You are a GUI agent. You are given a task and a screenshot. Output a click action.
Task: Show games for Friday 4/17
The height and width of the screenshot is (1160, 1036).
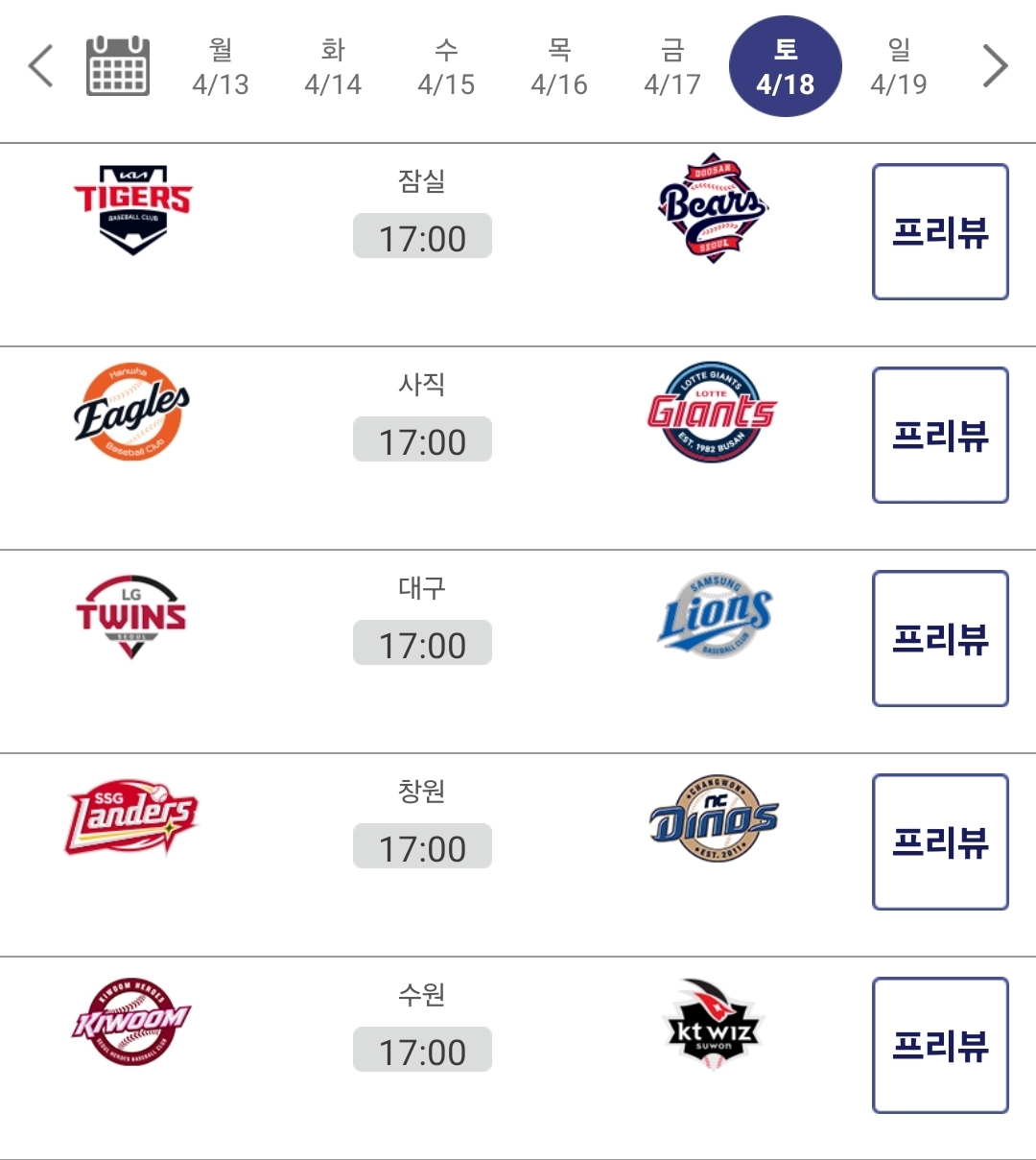point(672,67)
